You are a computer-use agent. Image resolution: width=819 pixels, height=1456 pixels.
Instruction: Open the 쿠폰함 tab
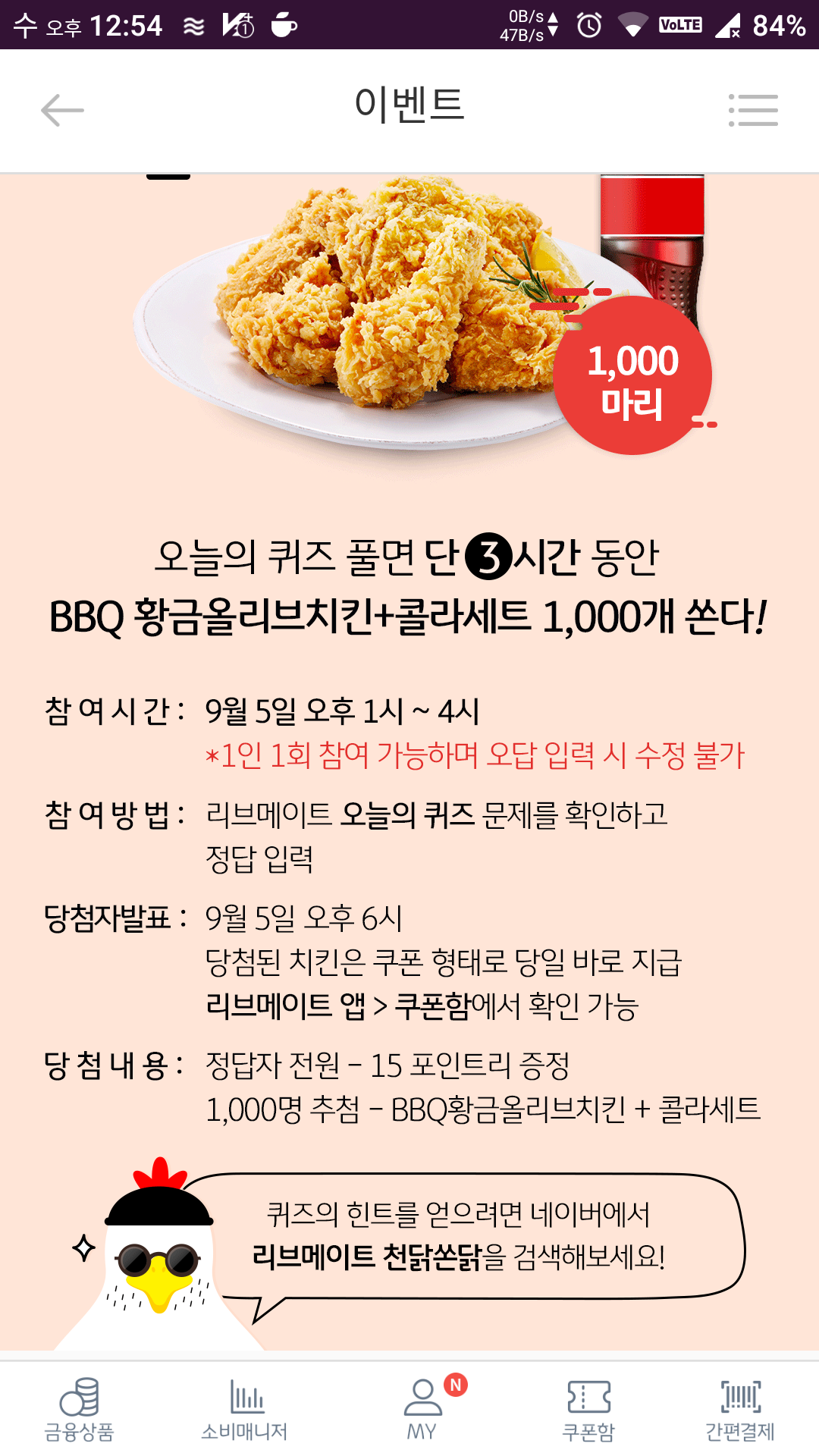588,1410
